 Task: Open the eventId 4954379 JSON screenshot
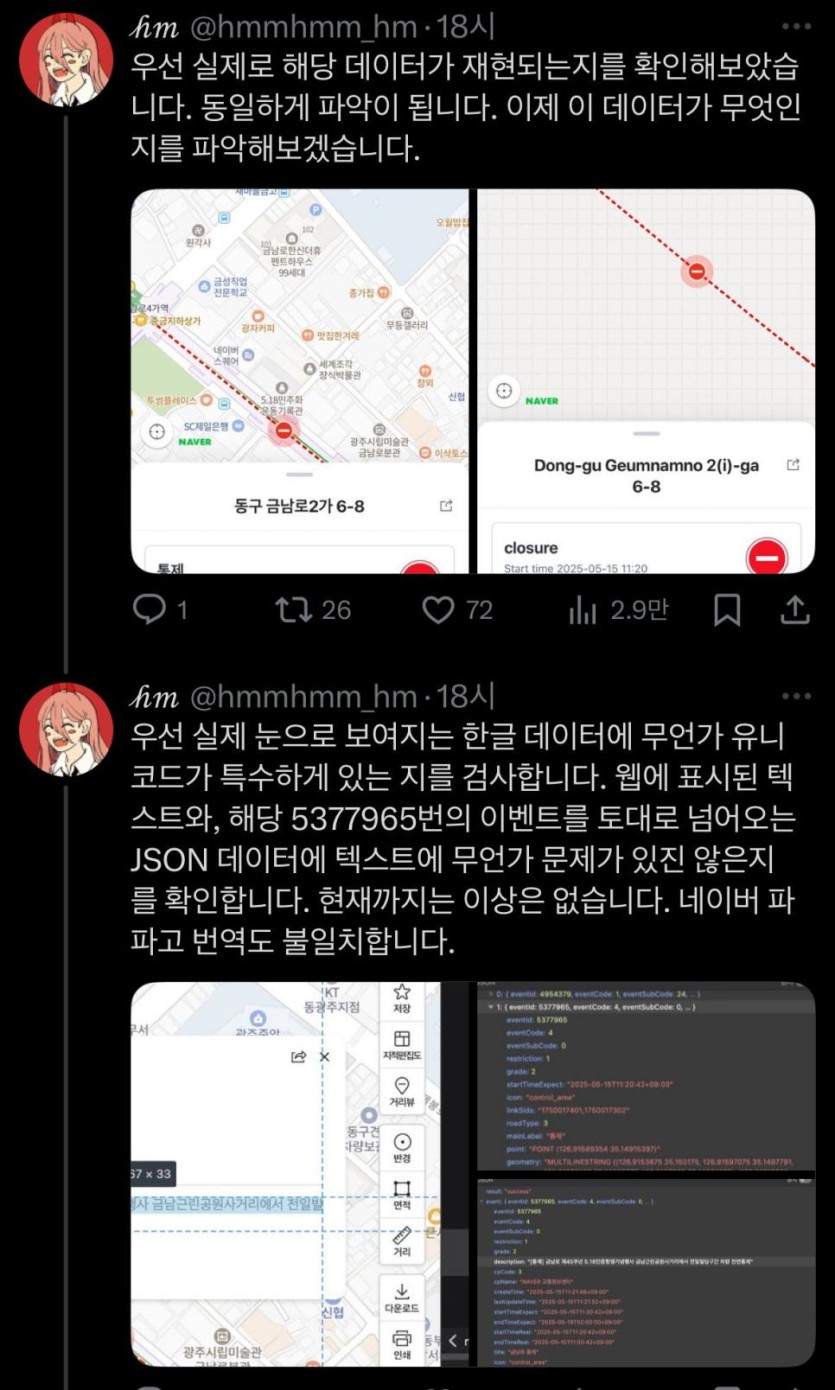pos(645,1075)
